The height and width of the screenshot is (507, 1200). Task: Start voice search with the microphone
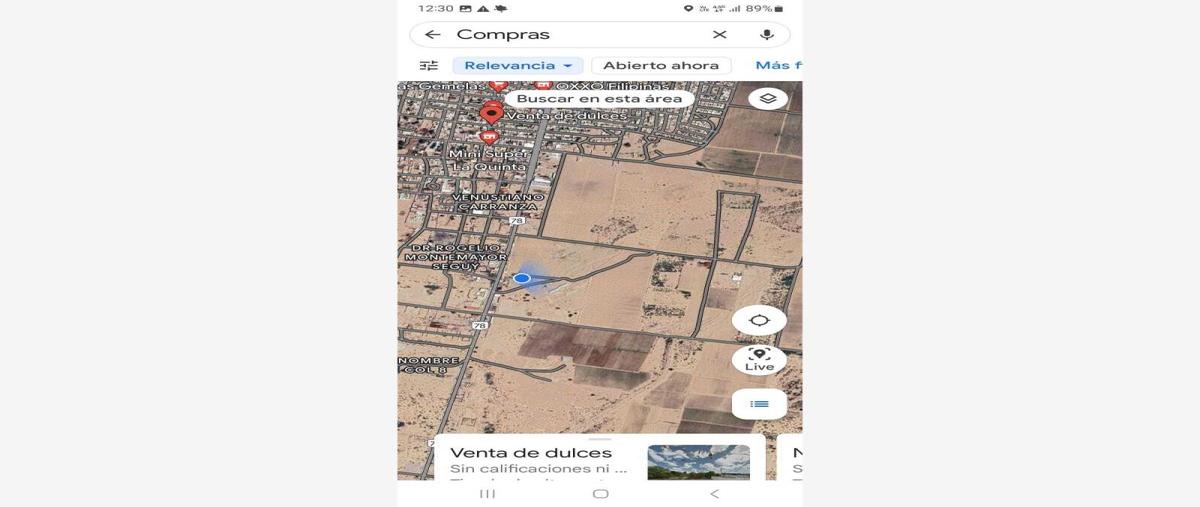[x=766, y=35]
